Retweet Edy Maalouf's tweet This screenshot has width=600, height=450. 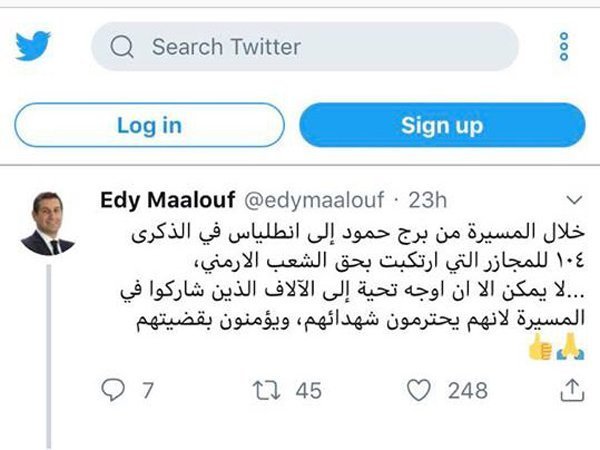click(x=266, y=390)
